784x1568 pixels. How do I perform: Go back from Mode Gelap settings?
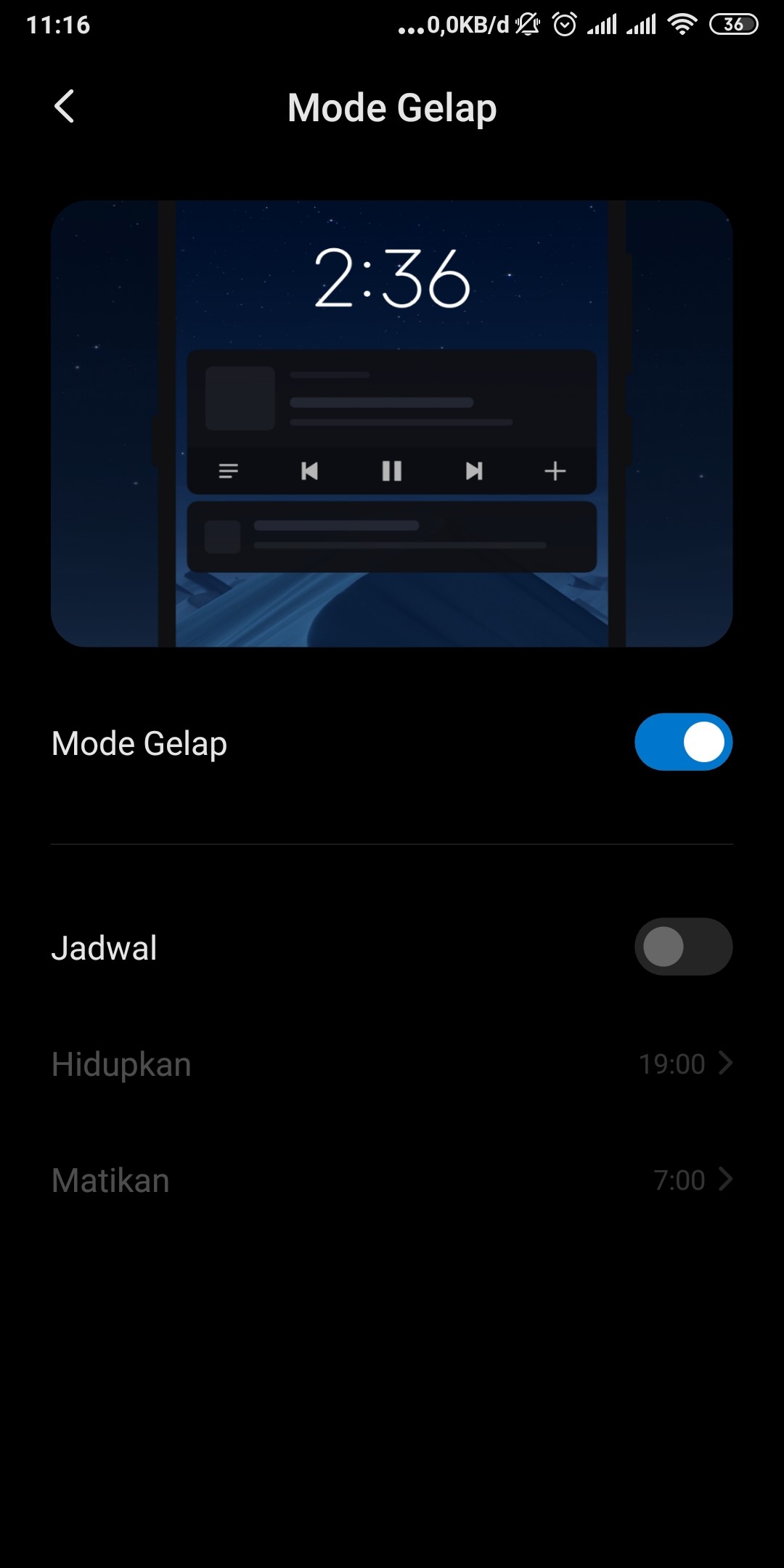pyautogui.click(x=65, y=107)
